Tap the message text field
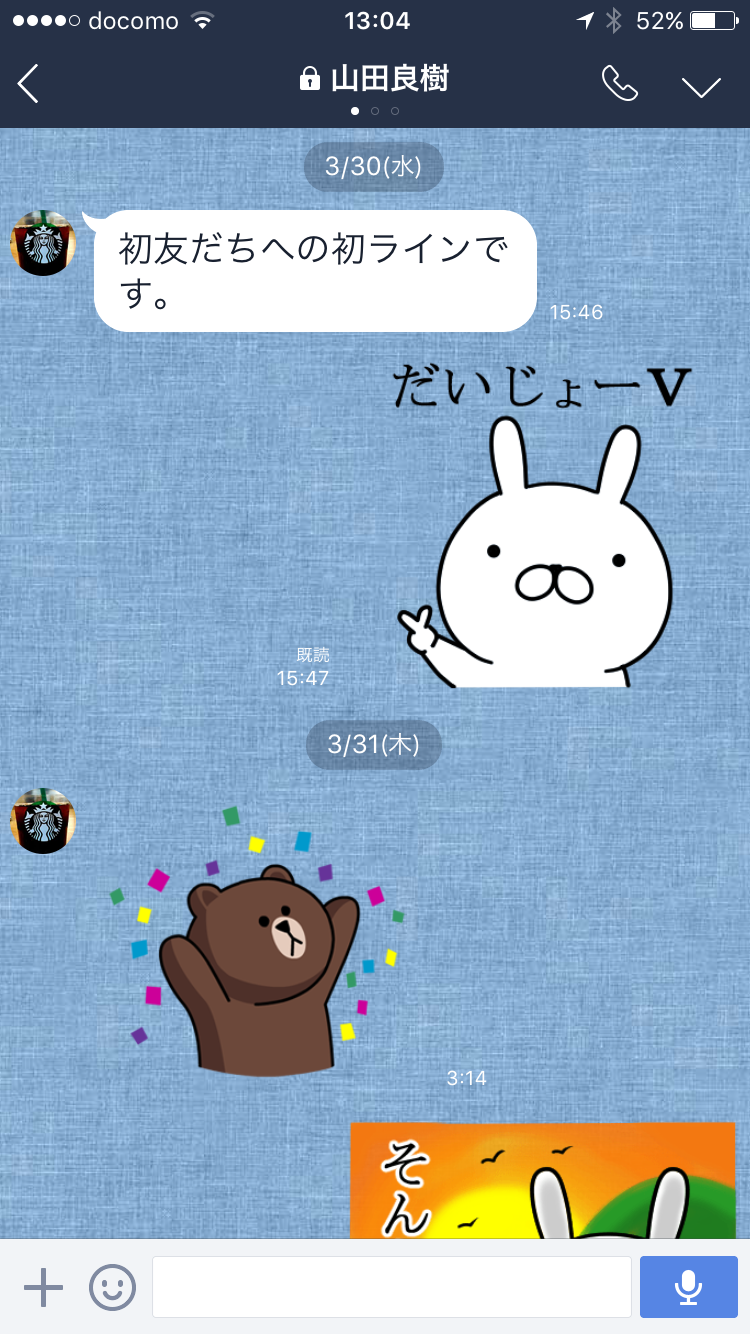 click(x=391, y=1287)
